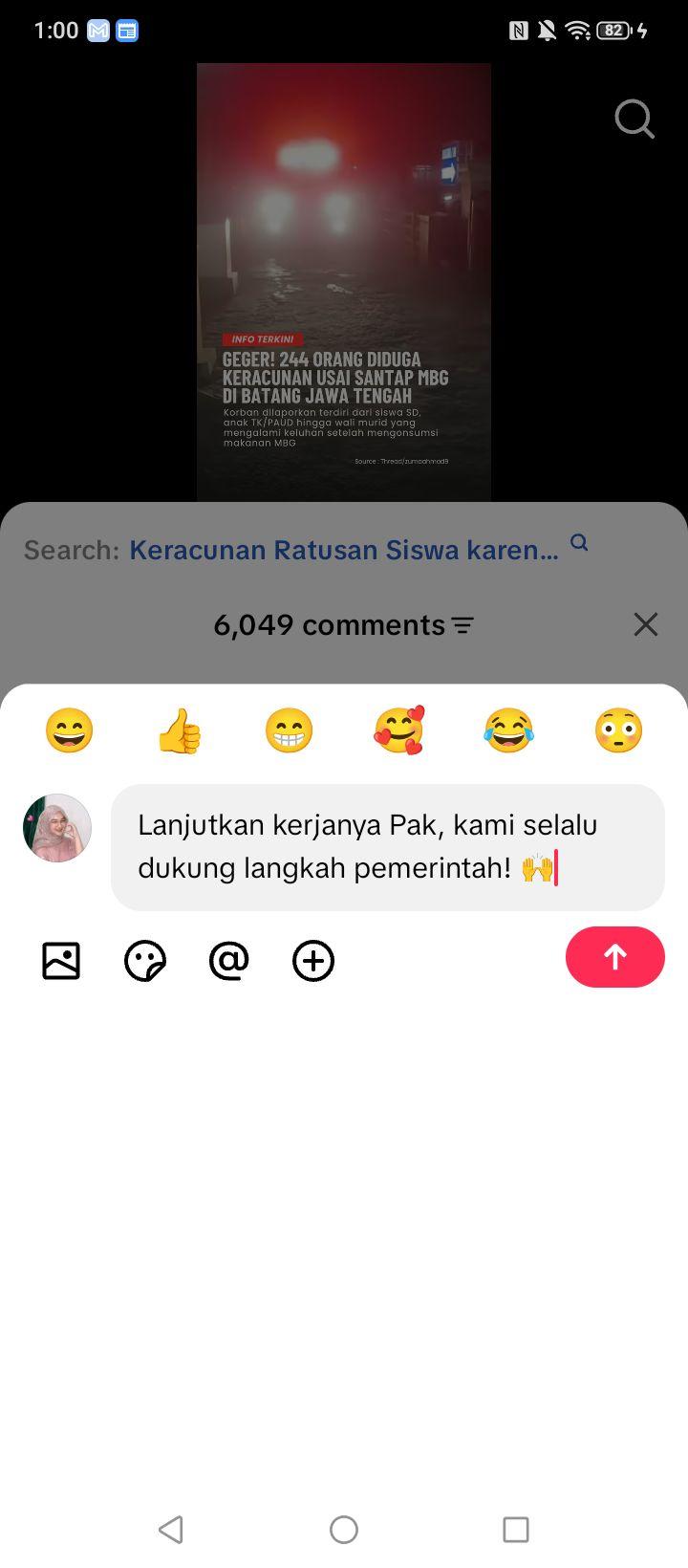Go to home screen via system home button
The width and height of the screenshot is (688, 1568).
click(344, 1530)
